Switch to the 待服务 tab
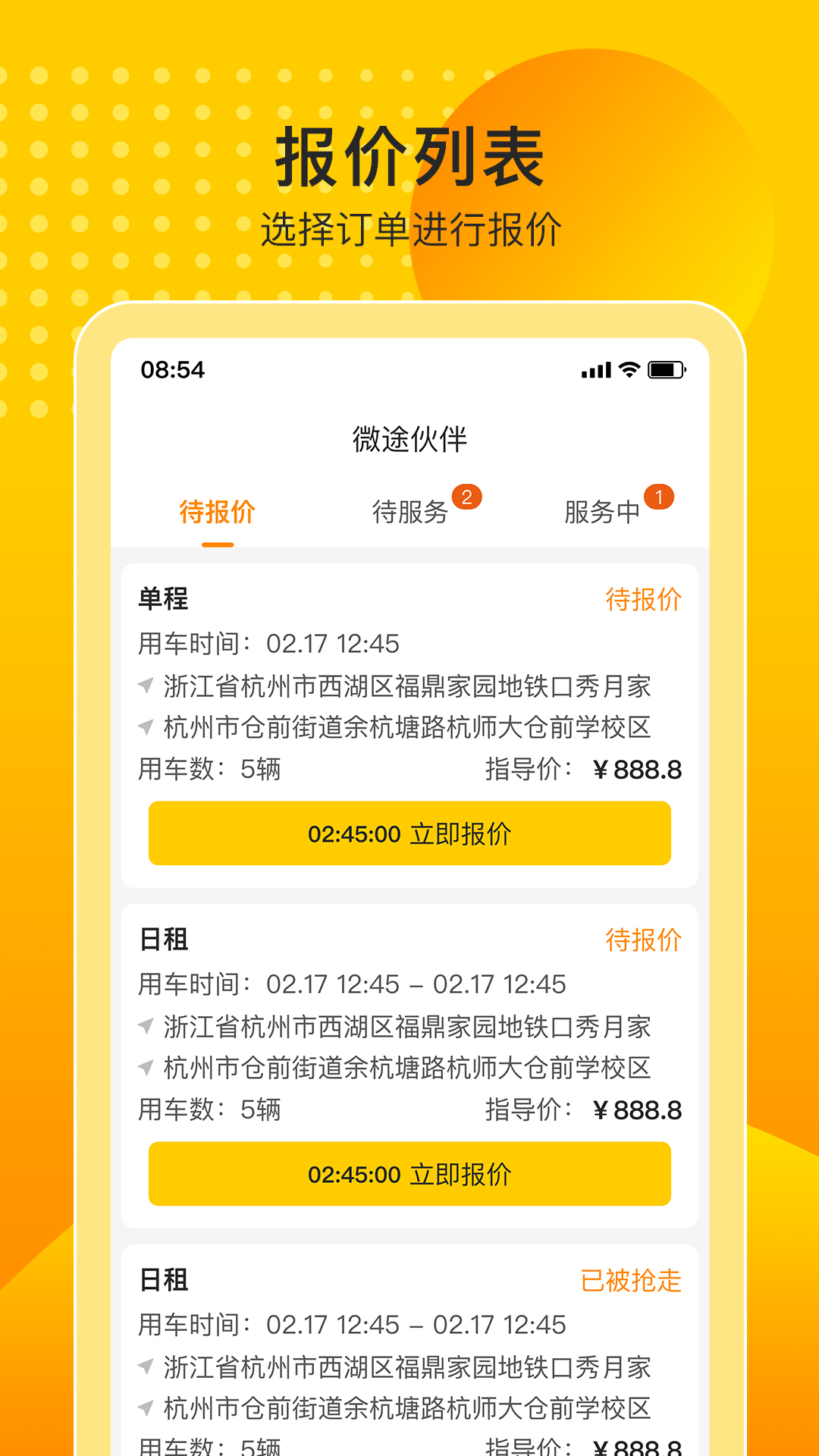The width and height of the screenshot is (819, 1456). 409,512
